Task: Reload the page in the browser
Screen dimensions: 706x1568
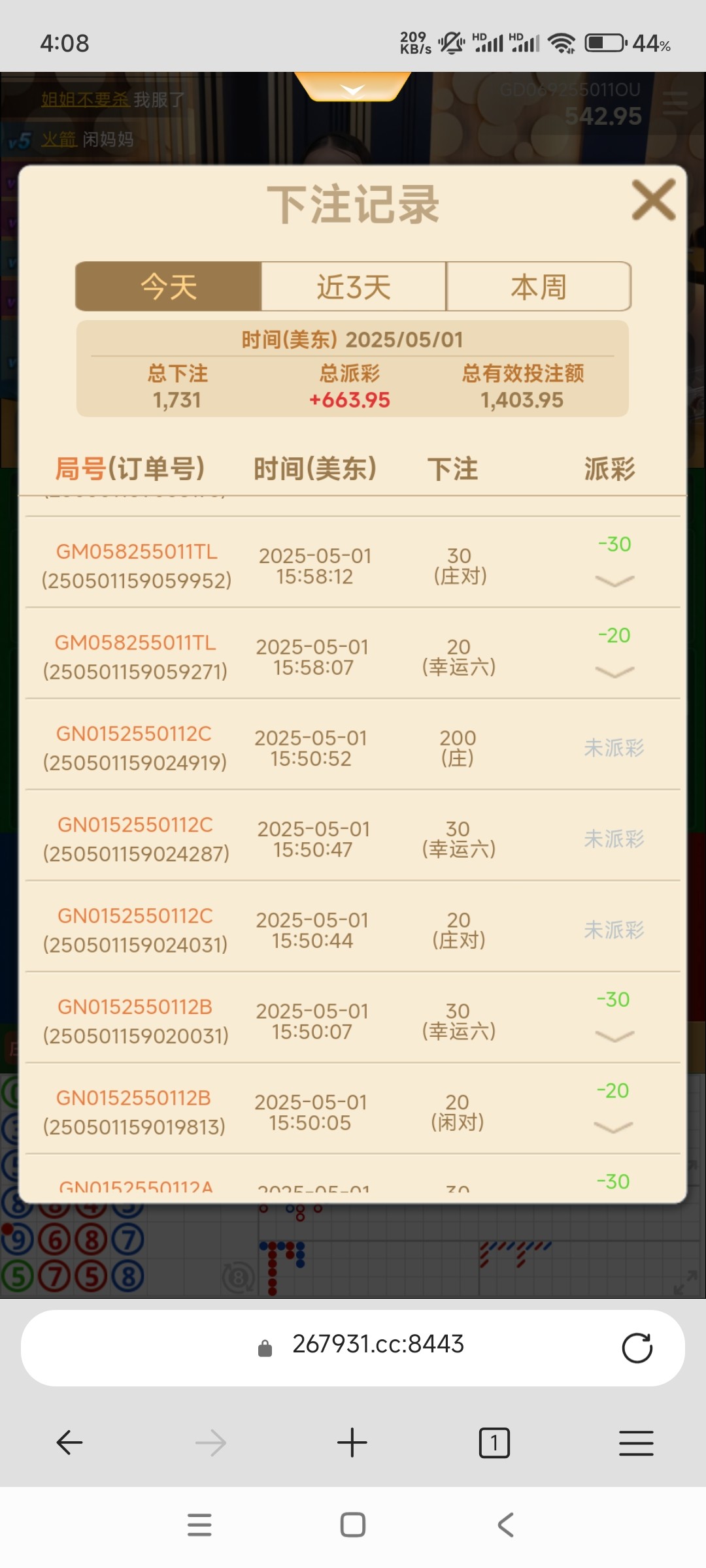Action: [637, 1348]
